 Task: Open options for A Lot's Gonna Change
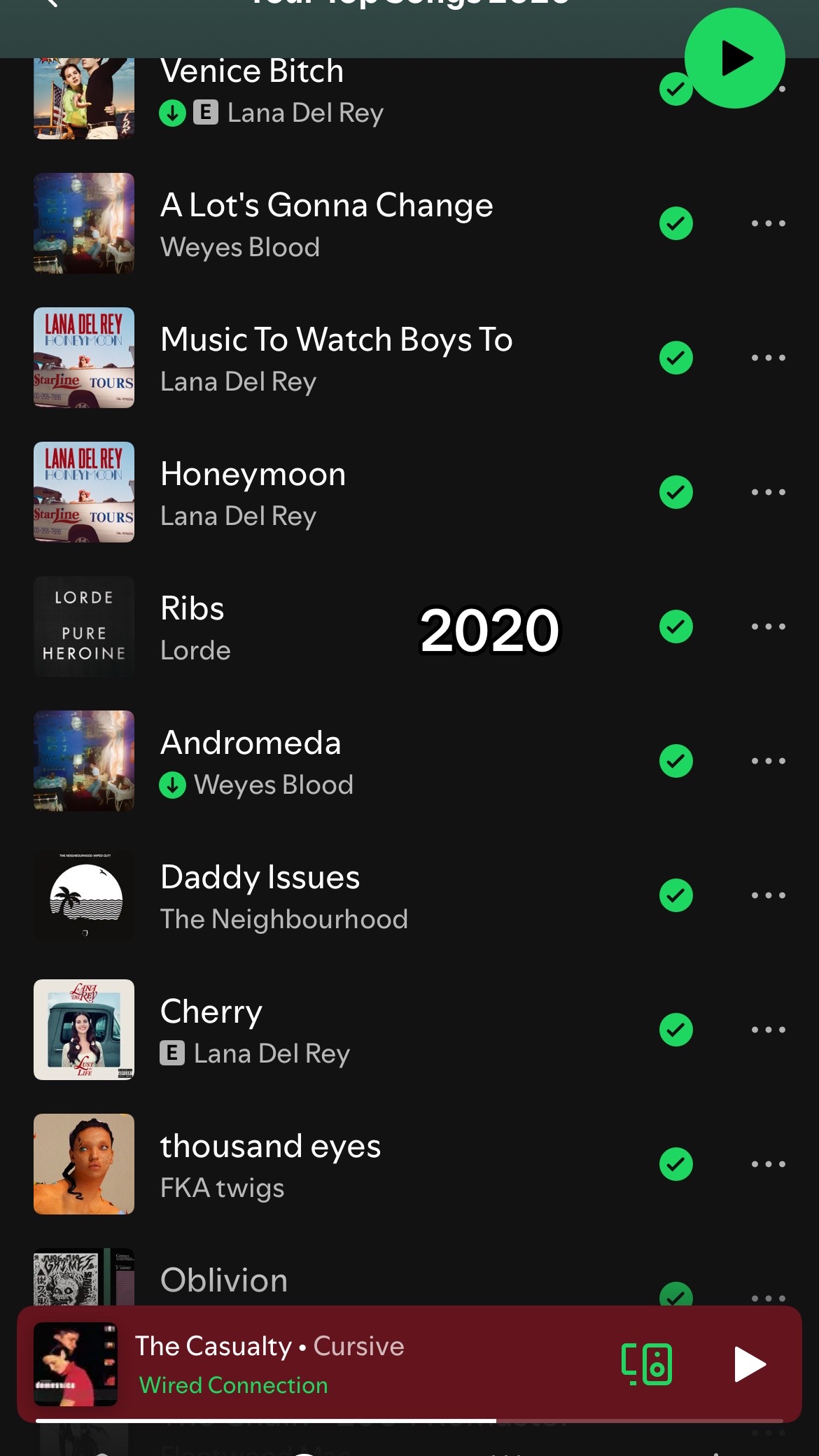tap(768, 223)
